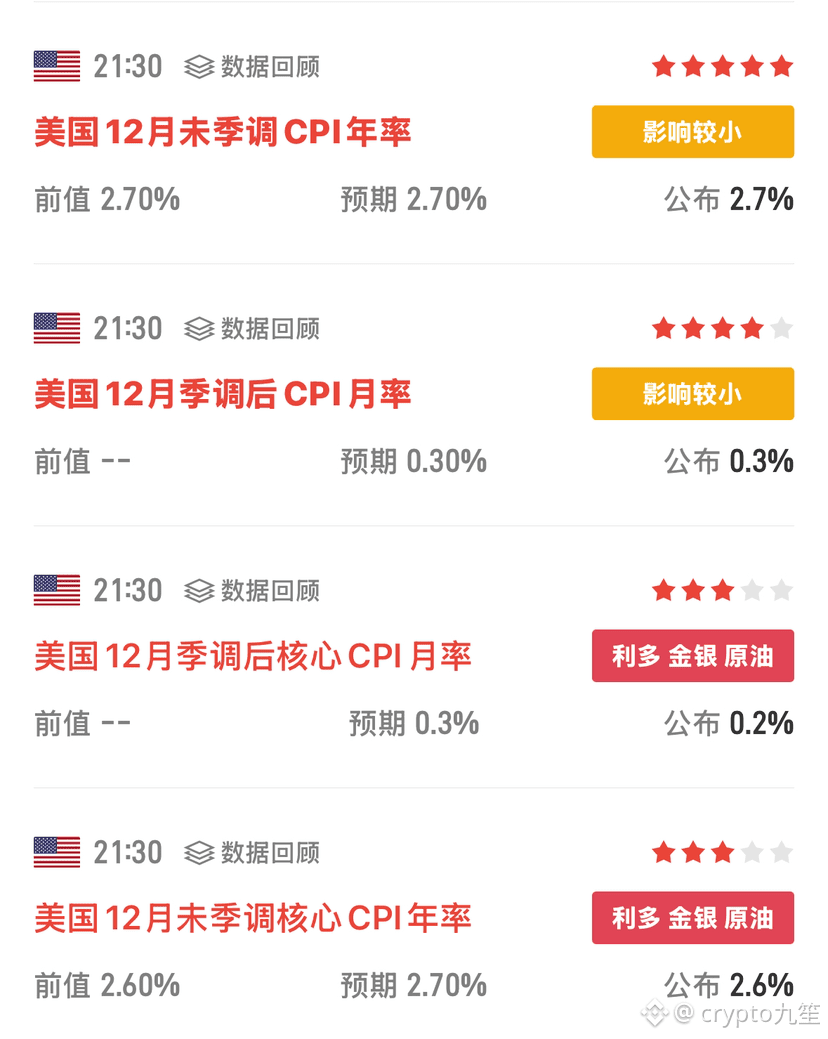Click the US flag icon on the 季调后 CPI 月率 entry

pyautogui.click(x=56, y=328)
